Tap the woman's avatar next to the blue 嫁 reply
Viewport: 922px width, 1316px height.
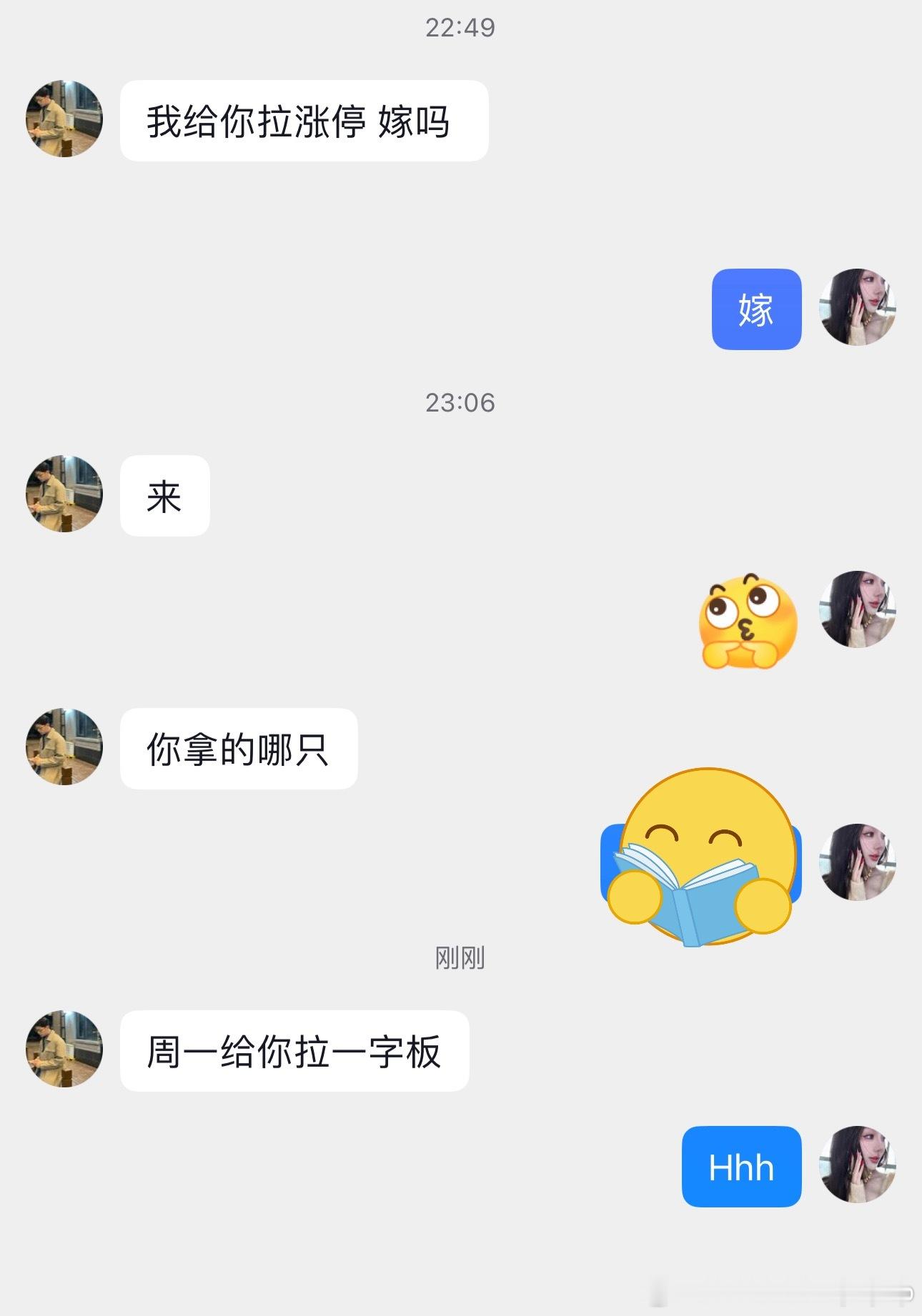[x=858, y=309]
